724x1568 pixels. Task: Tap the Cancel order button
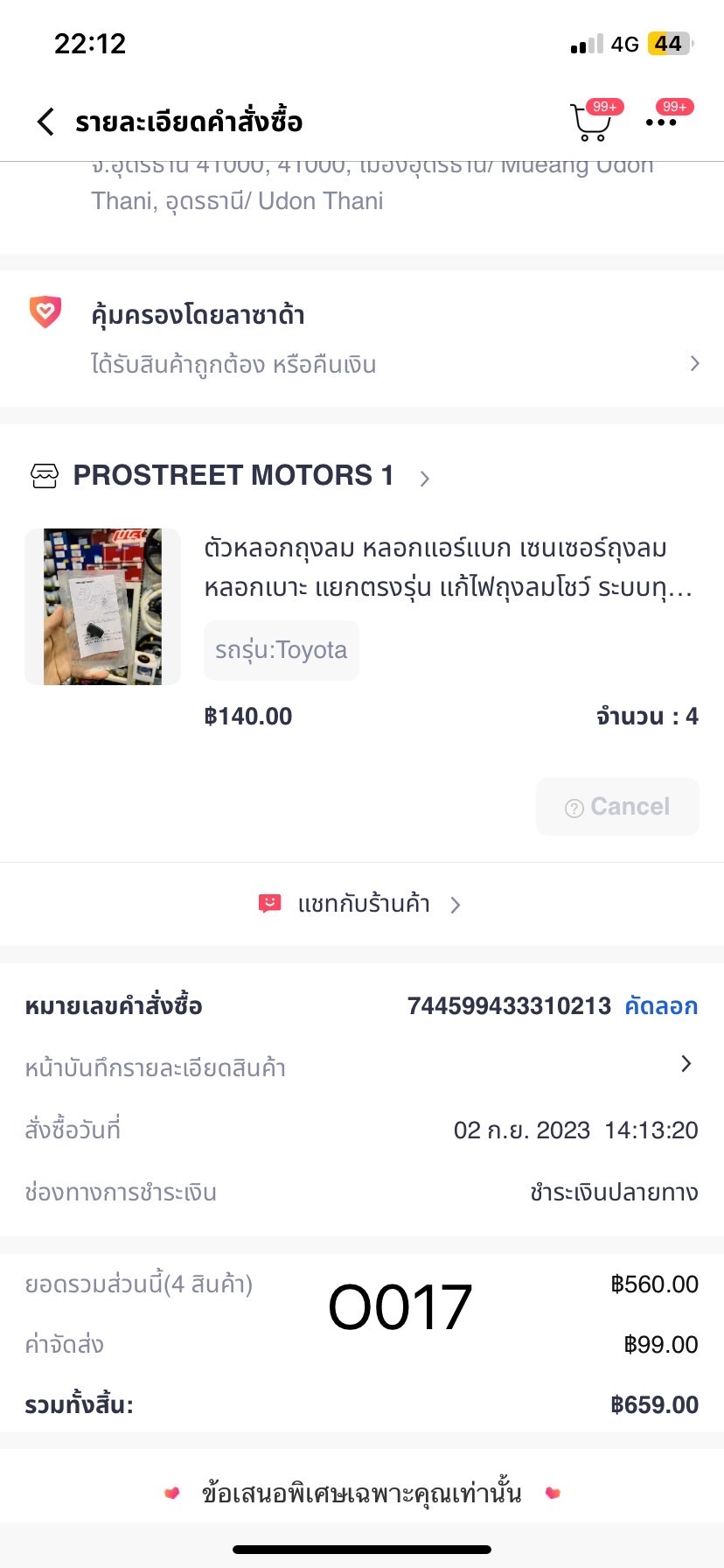617,807
